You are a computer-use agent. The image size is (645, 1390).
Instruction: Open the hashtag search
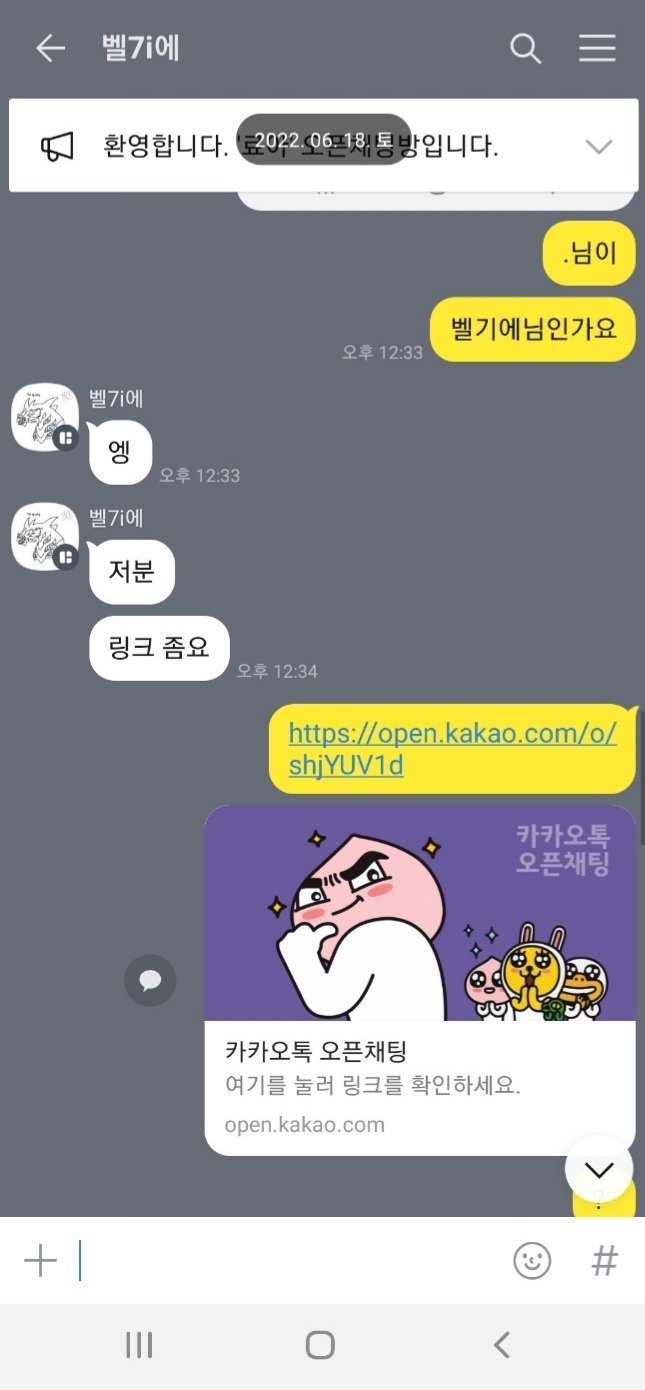pos(605,1261)
